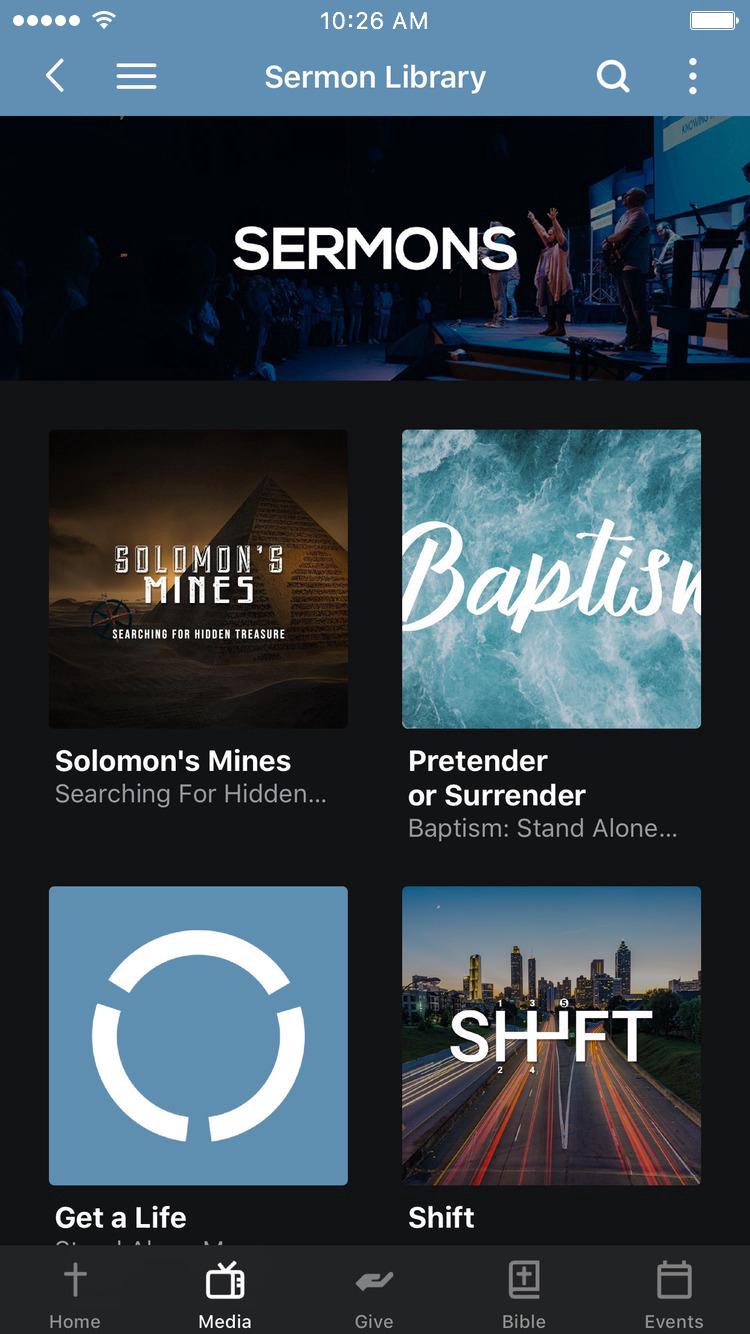The image size is (750, 1334).
Task: Switch to the Bible tab
Action: pyautogui.click(x=524, y=1294)
